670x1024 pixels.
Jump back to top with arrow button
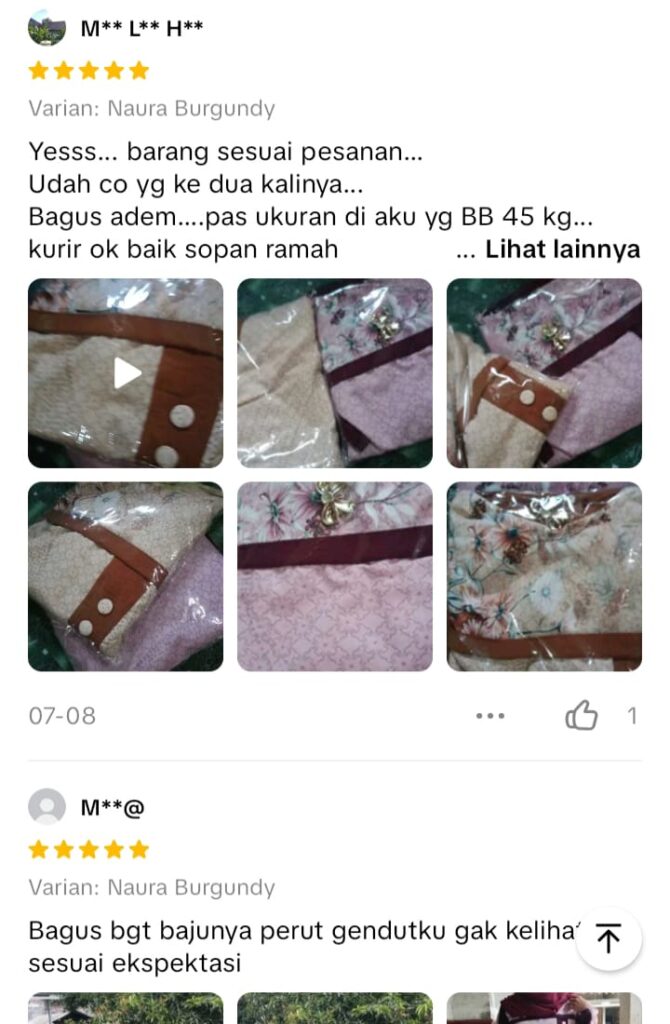coord(608,939)
